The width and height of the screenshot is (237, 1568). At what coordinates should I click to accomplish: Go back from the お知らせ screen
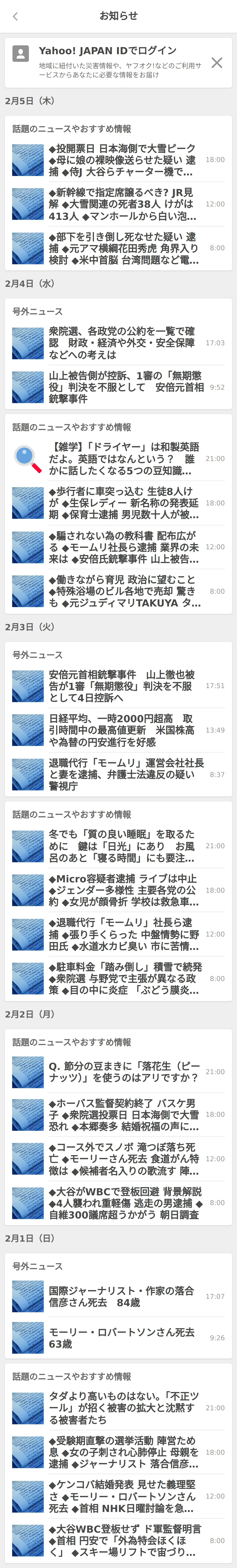pyautogui.click(x=15, y=16)
